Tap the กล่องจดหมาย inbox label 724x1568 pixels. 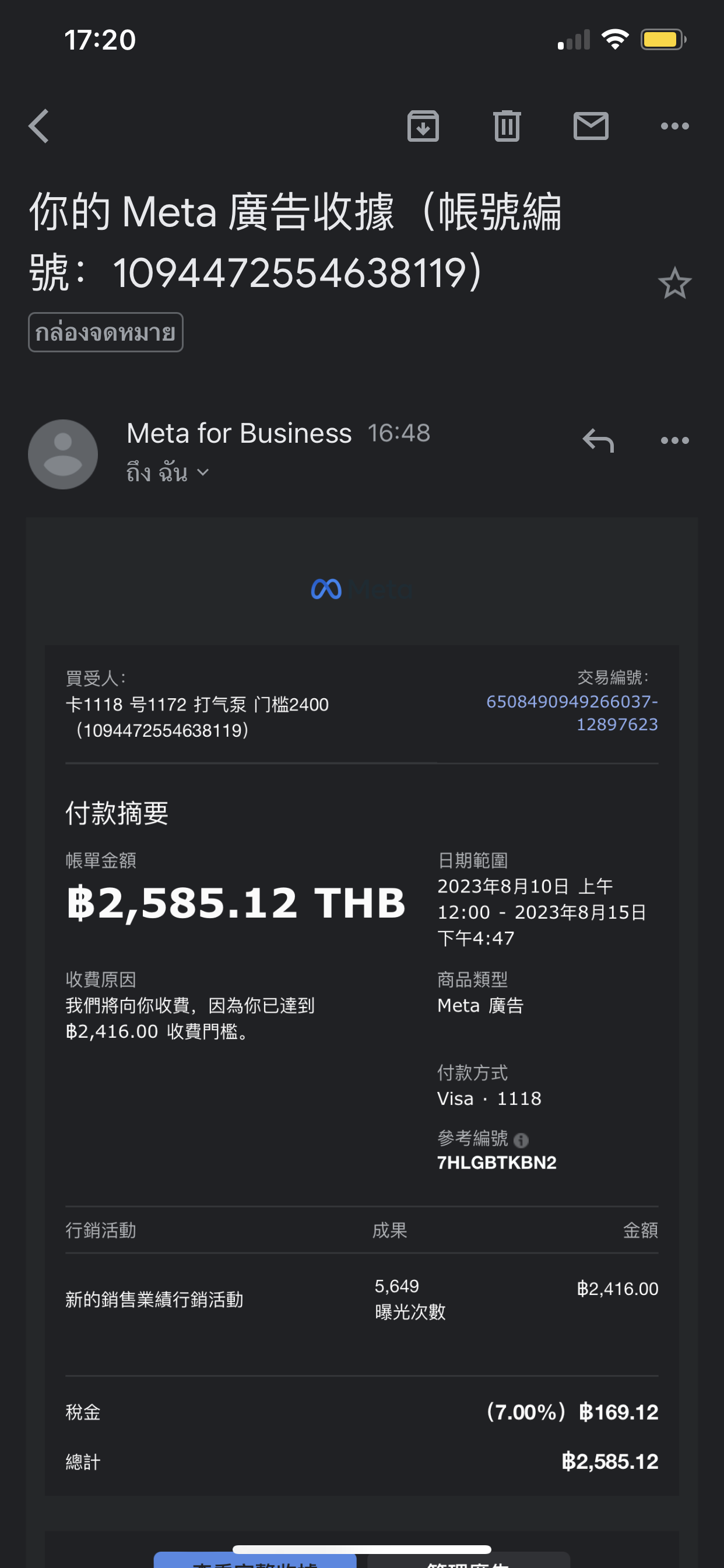[106, 332]
